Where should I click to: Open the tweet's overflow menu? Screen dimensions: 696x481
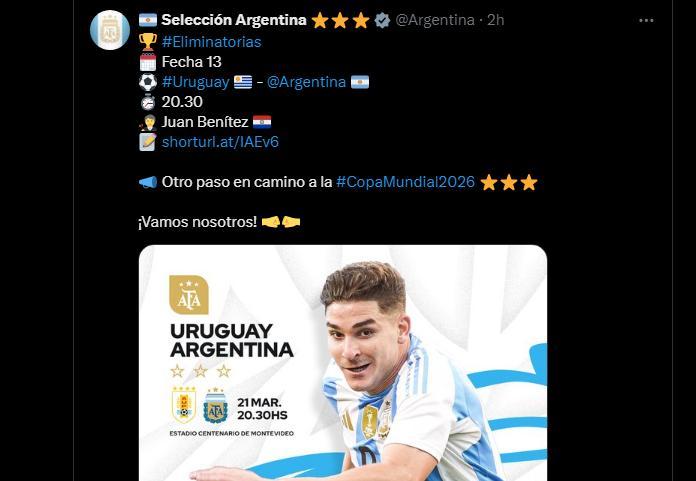pos(646,20)
